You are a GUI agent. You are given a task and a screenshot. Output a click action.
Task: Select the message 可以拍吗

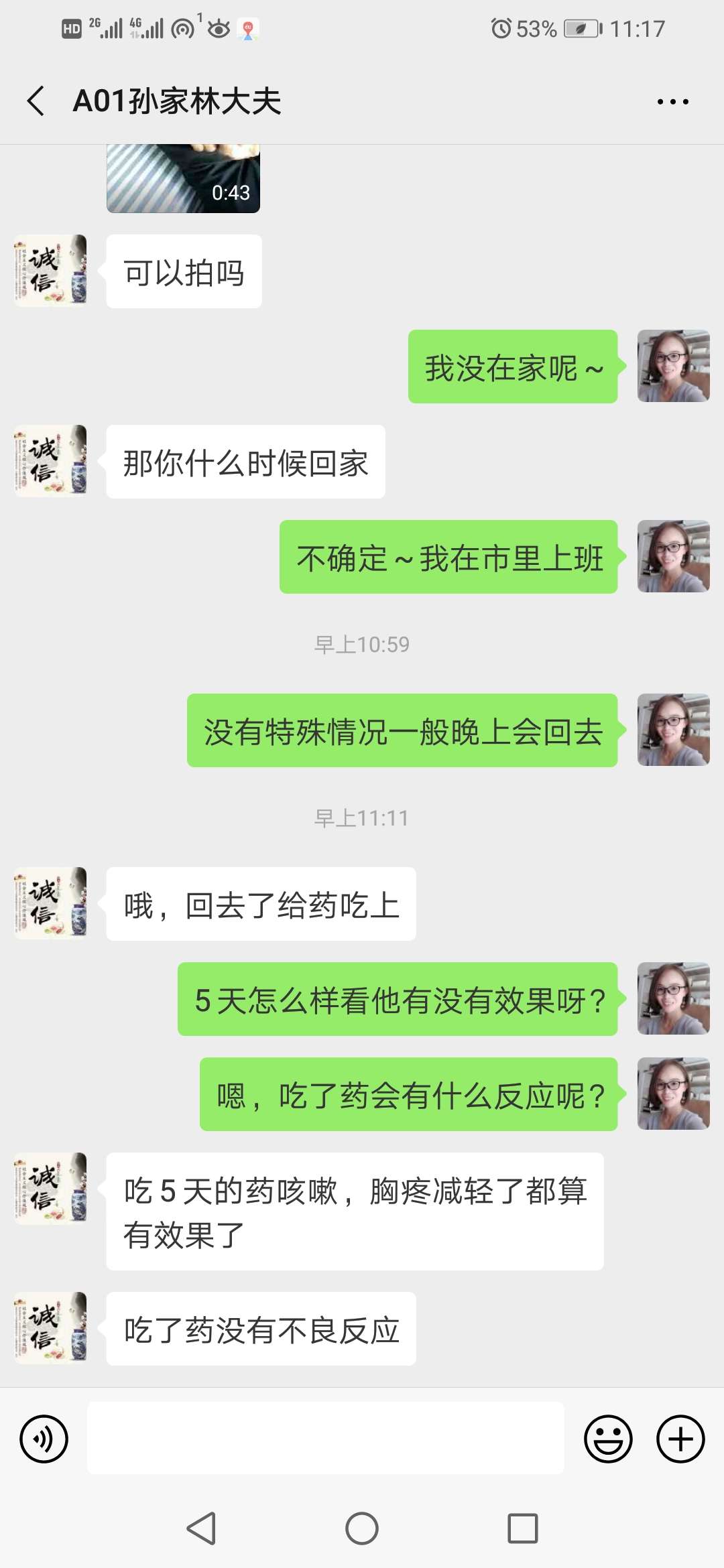[183, 271]
